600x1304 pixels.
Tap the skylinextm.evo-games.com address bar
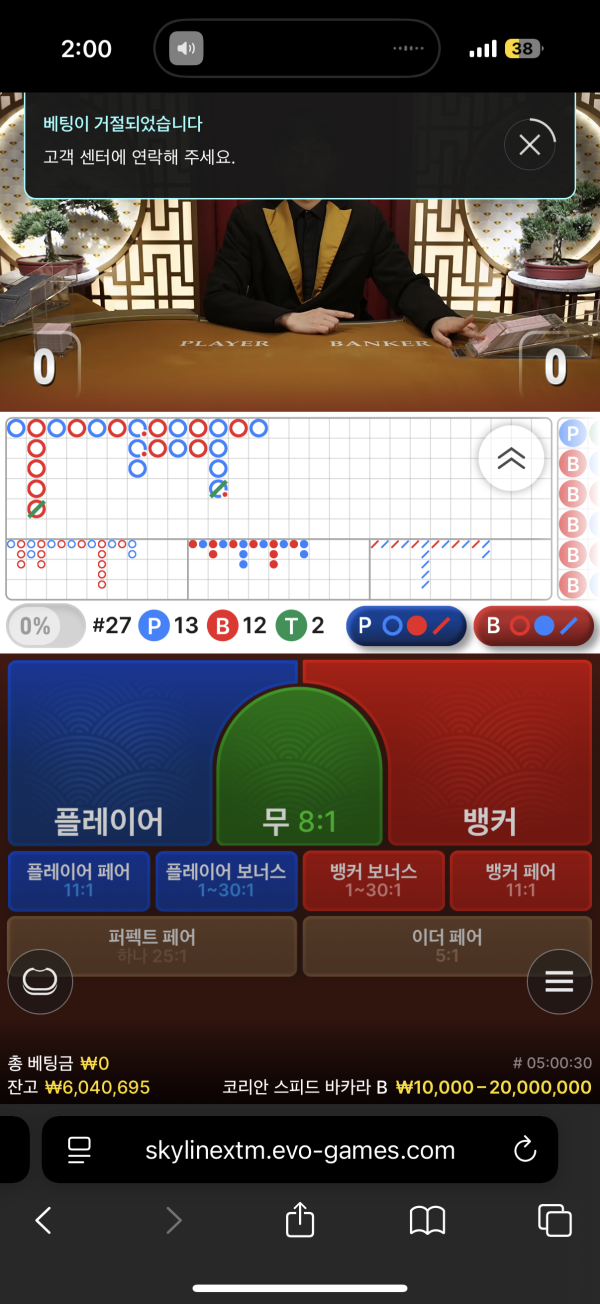pyautogui.click(x=300, y=1150)
